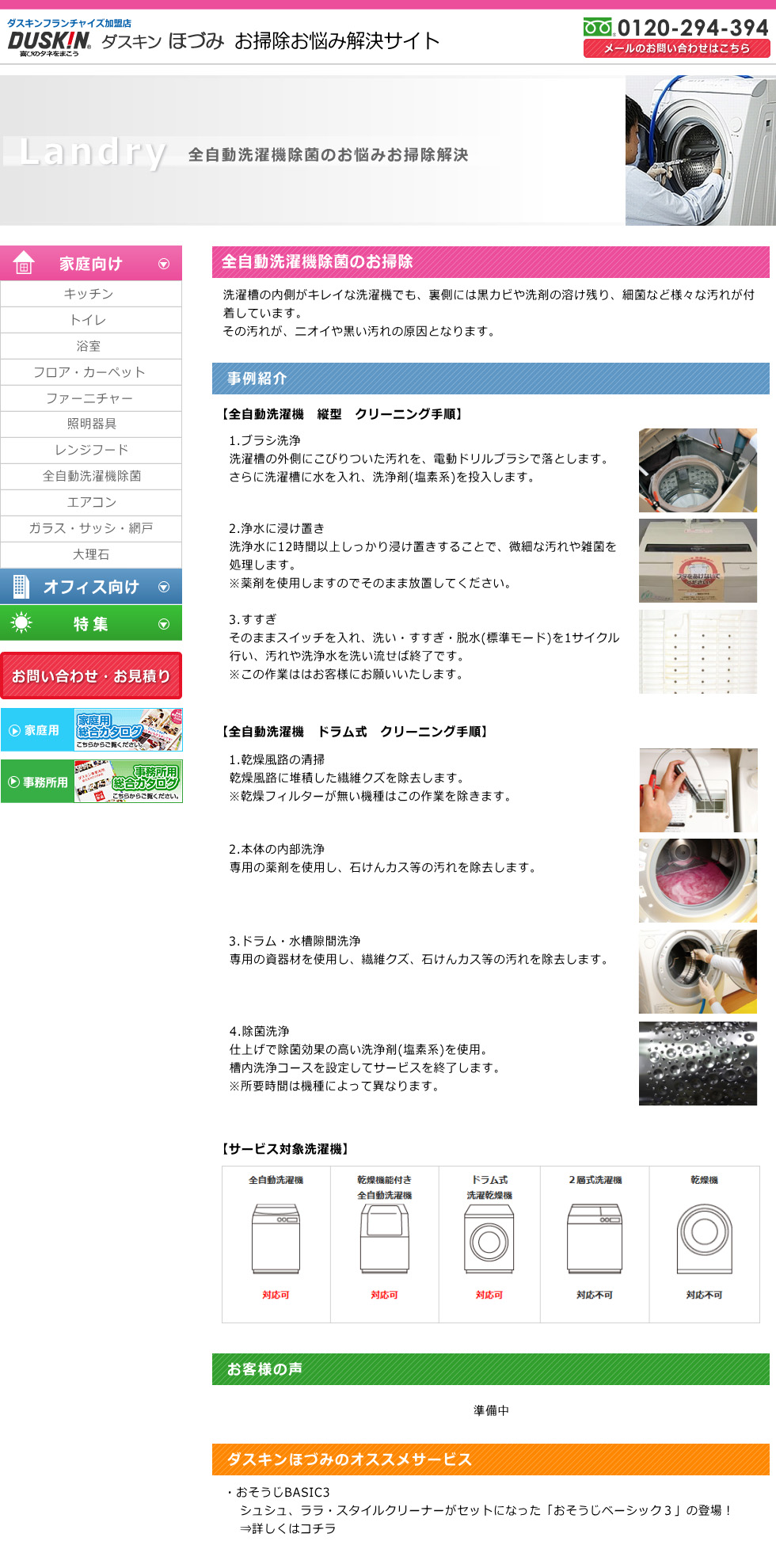Follow the ⇒詳しくはコチラ link
This screenshot has width=776, height=1568.
click(x=288, y=1528)
